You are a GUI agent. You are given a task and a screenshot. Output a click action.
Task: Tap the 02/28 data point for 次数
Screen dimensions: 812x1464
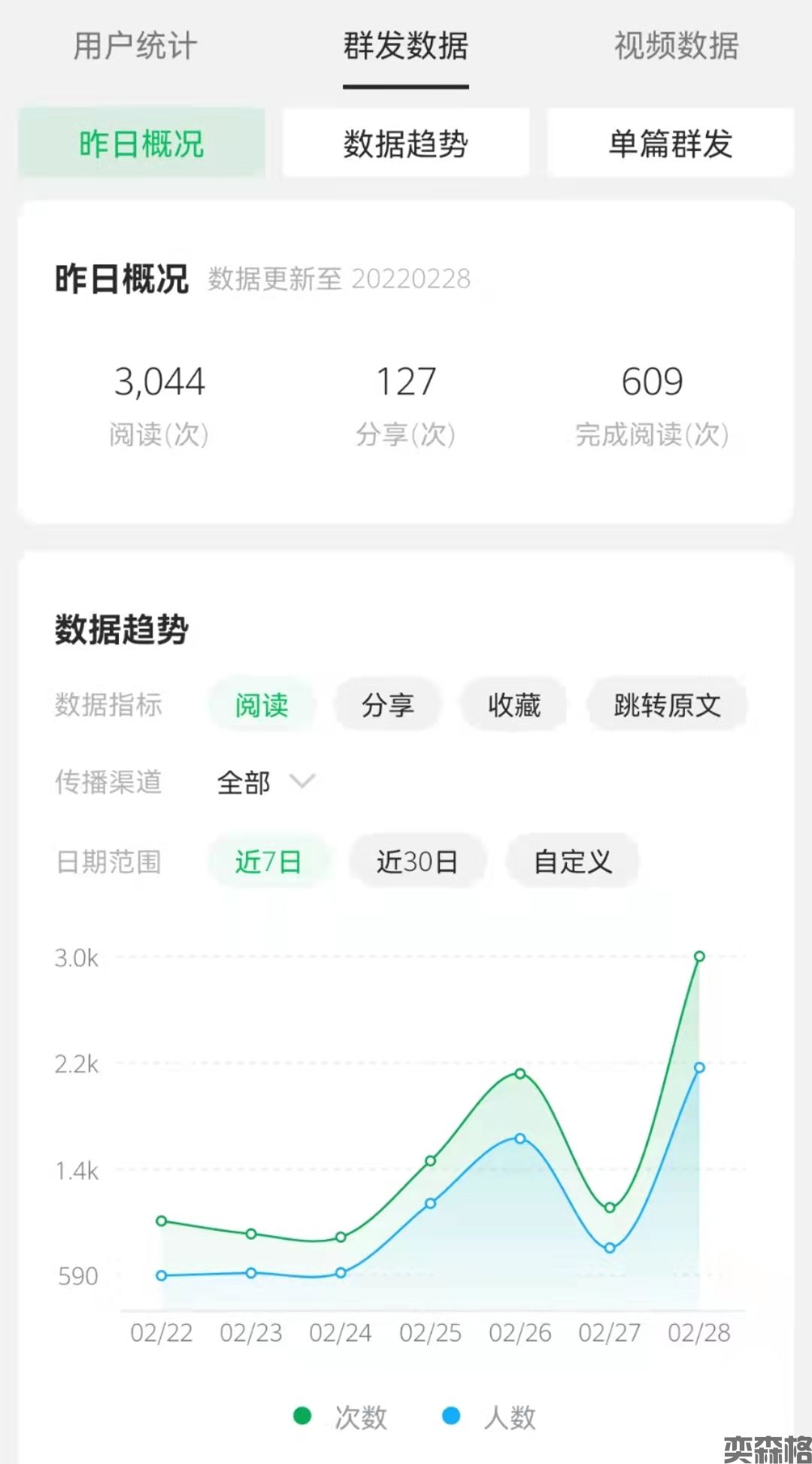pos(699,956)
